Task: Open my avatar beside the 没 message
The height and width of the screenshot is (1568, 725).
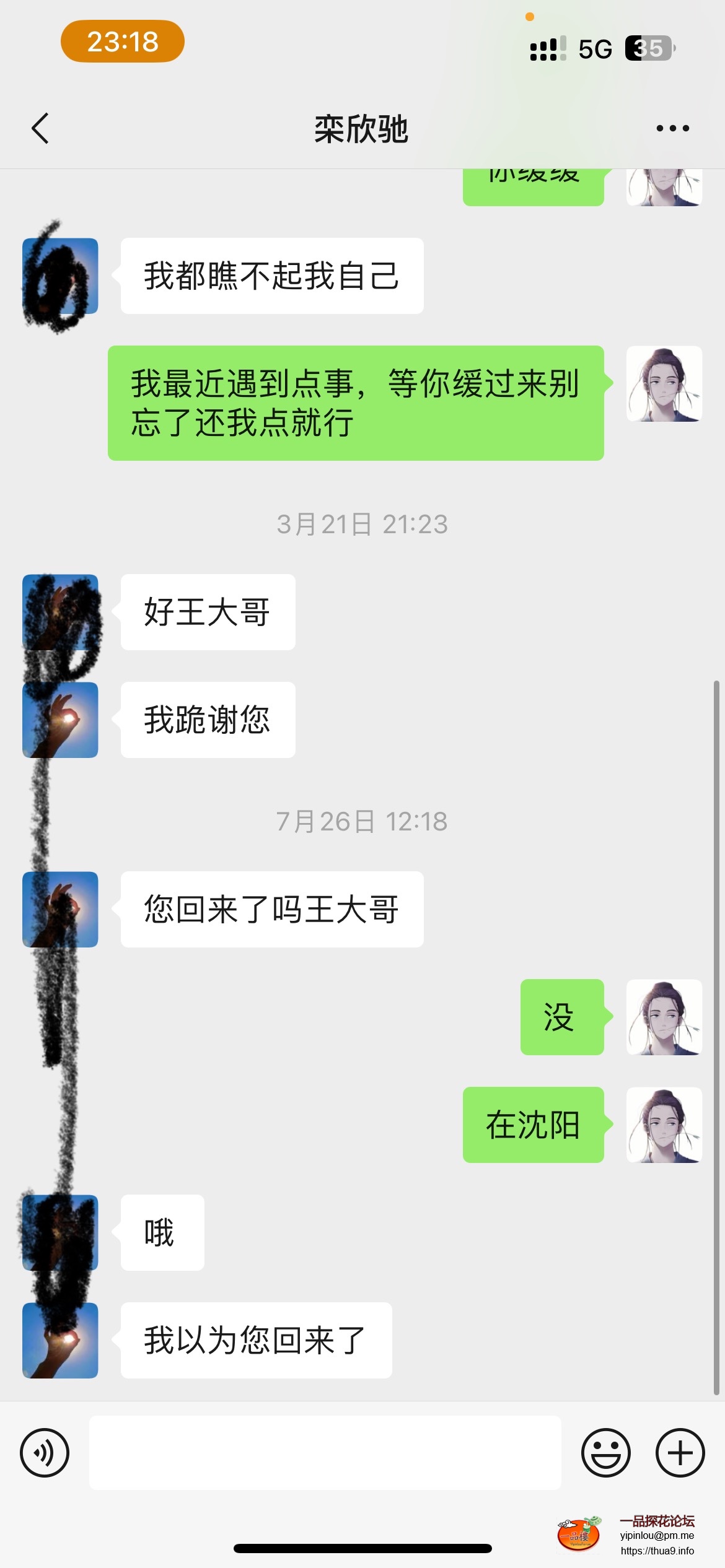Action: [x=664, y=1017]
